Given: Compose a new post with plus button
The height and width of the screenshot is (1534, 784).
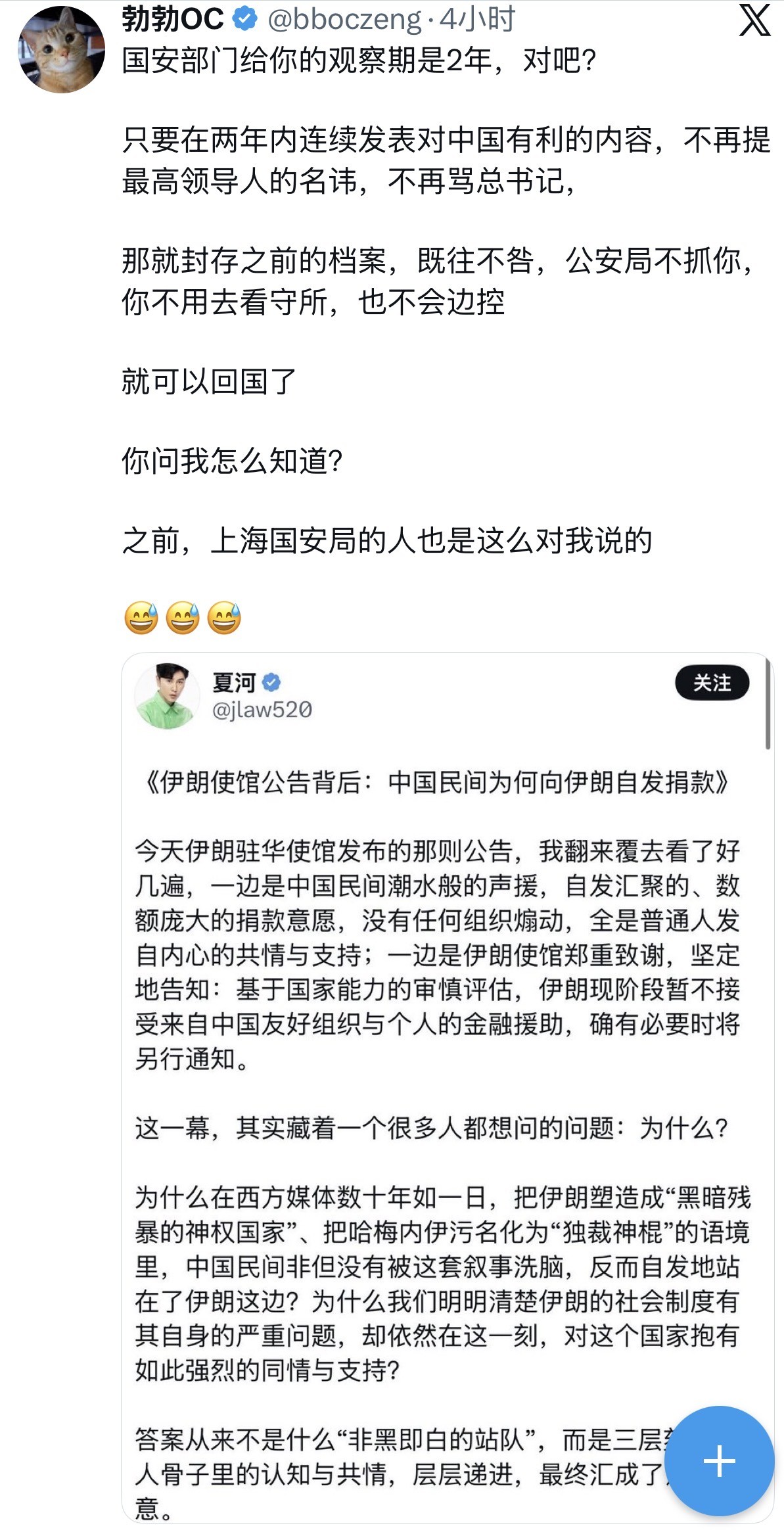Looking at the screenshot, I should [719, 1460].
